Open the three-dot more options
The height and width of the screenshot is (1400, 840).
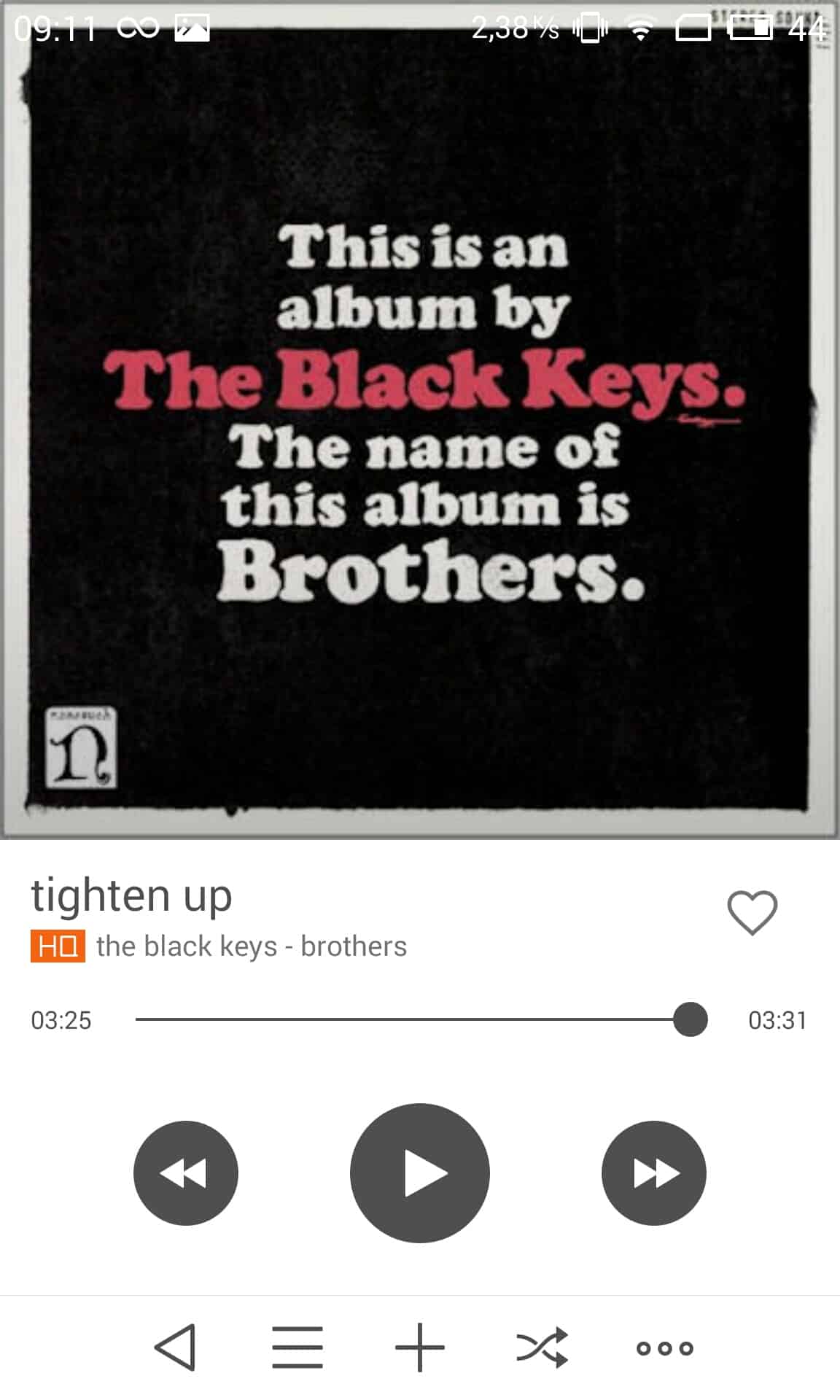[664, 1347]
